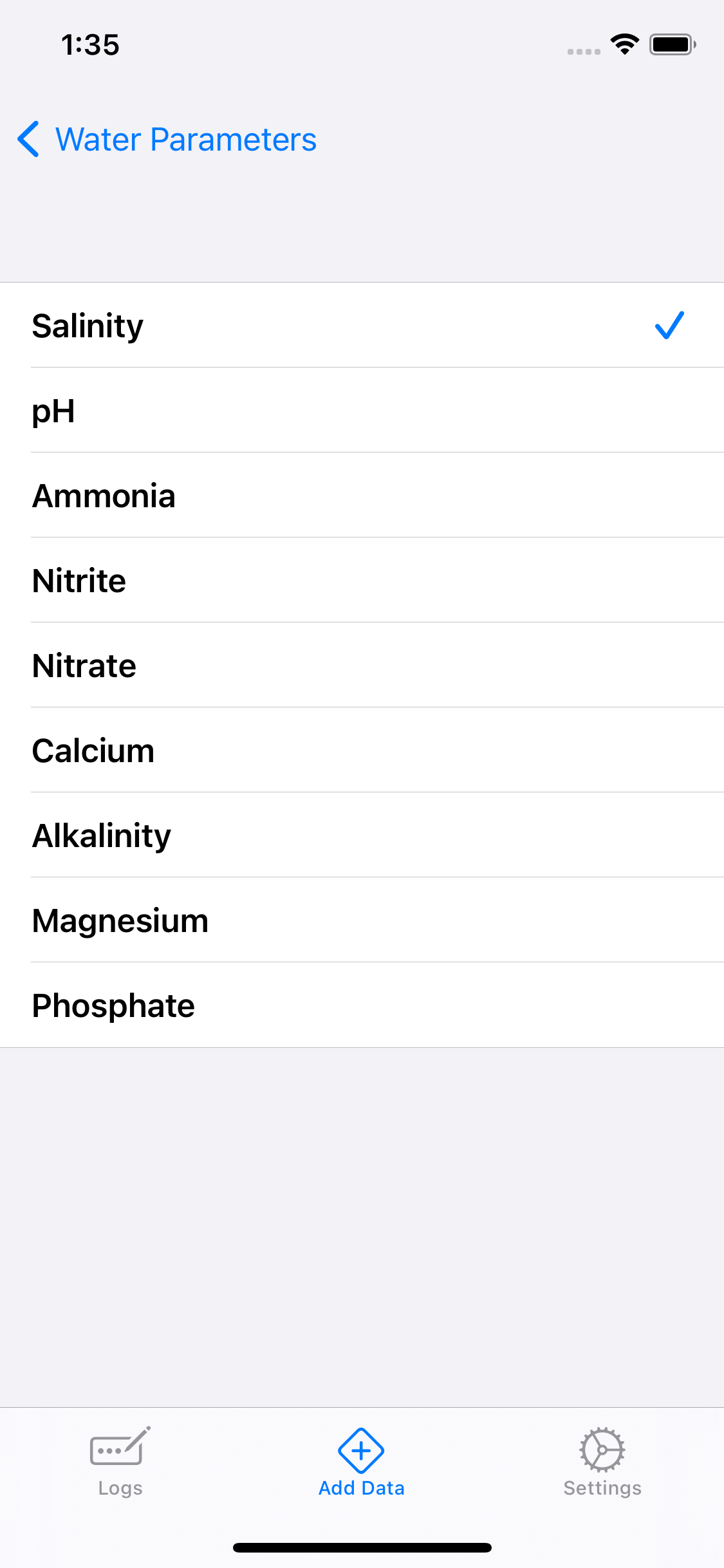
Task: Pick Magnesium from the list
Action: click(362, 920)
